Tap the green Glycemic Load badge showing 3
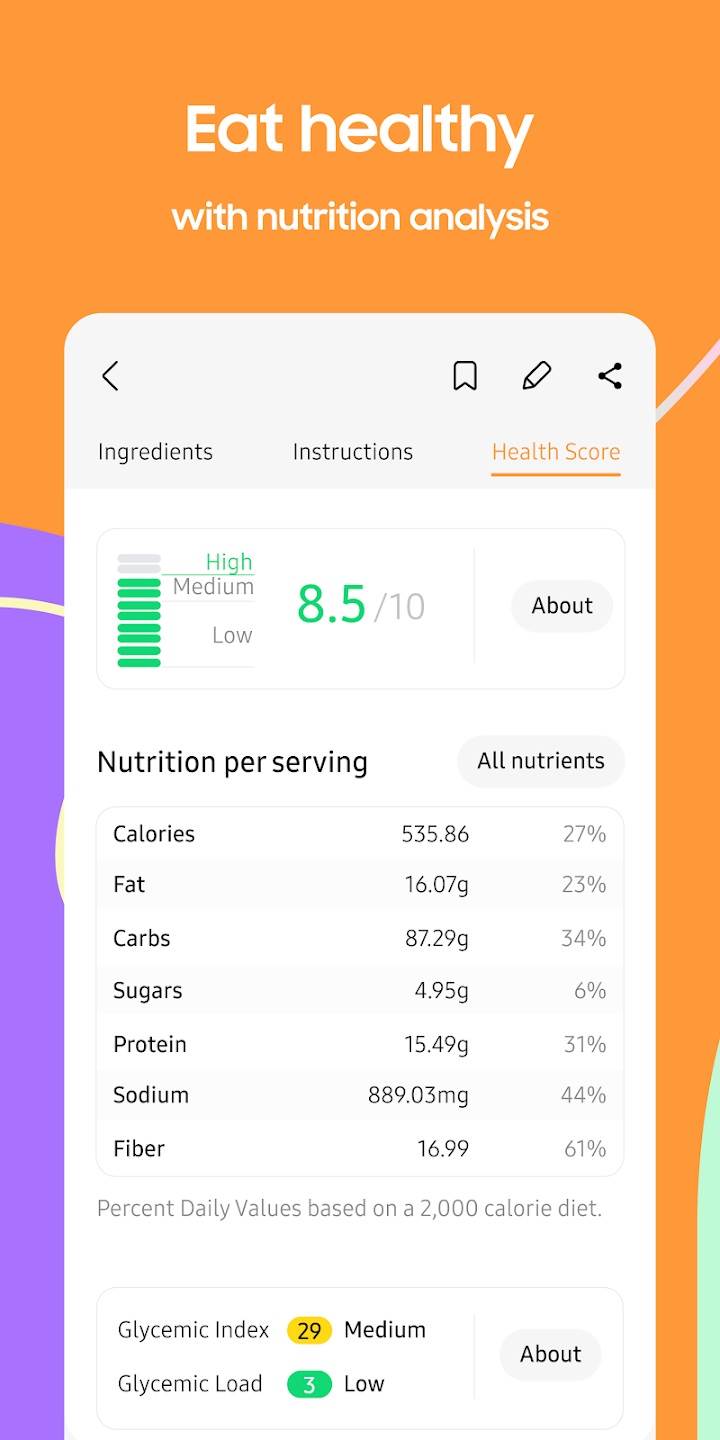The image size is (720, 1440). click(309, 1384)
